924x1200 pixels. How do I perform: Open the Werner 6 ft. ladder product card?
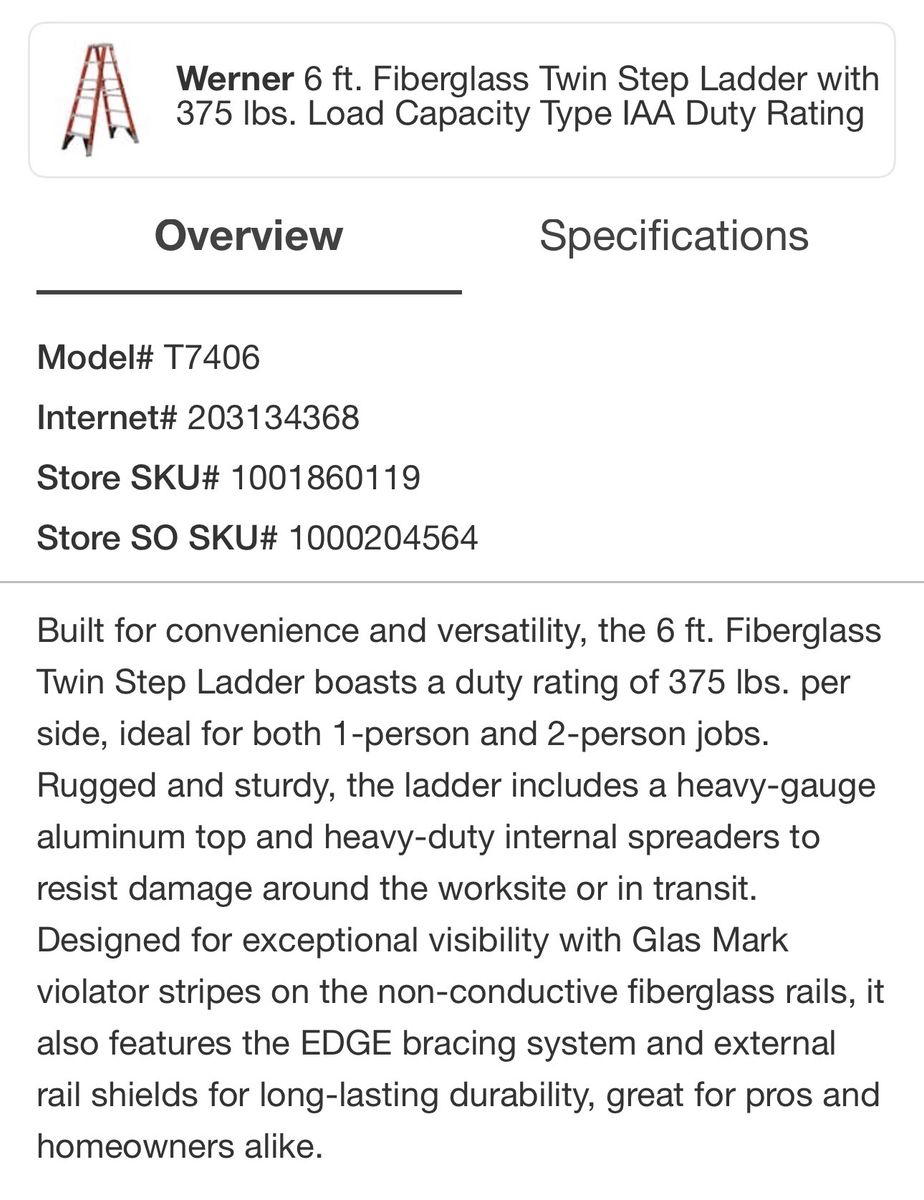[x=462, y=98]
